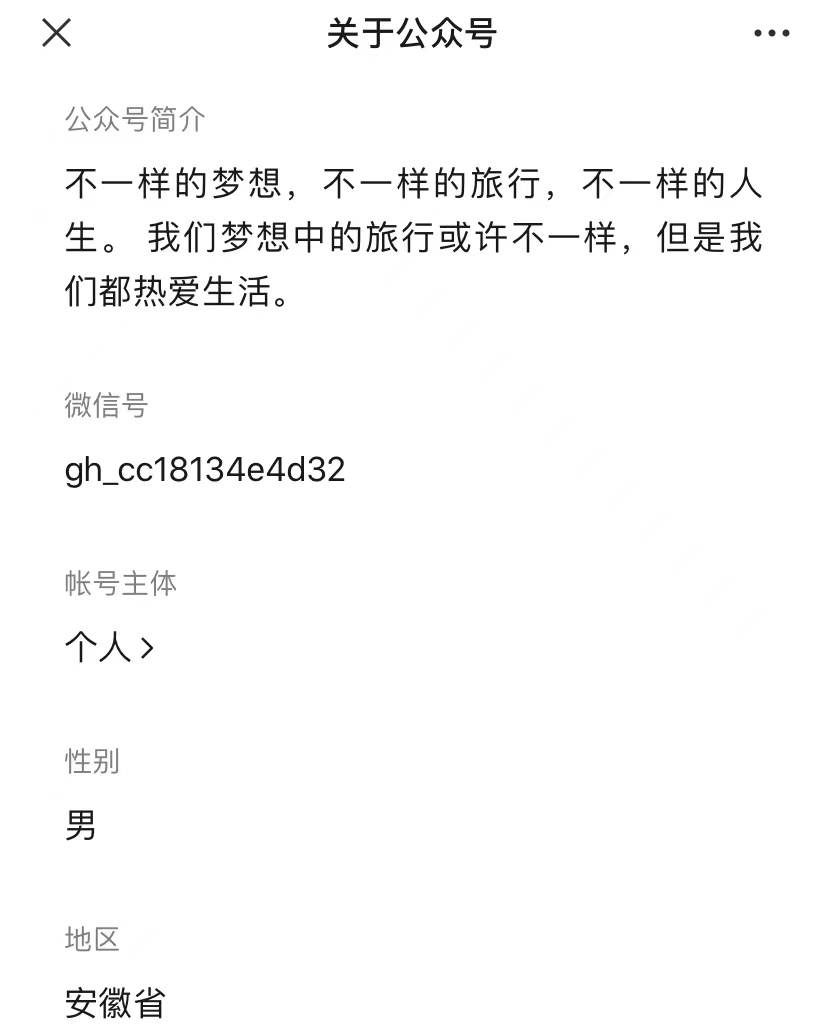Open the three-dot overflow menu
Viewport: 828px width, 1027px height.
[x=771, y=34]
